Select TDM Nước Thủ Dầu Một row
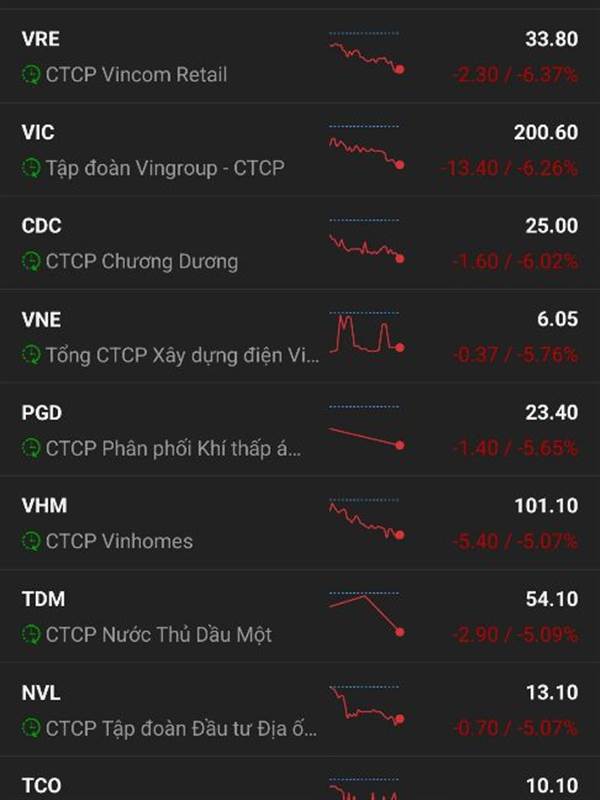Image resolution: width=600 pixels, height=800 pixels. (x=300, y=616)
